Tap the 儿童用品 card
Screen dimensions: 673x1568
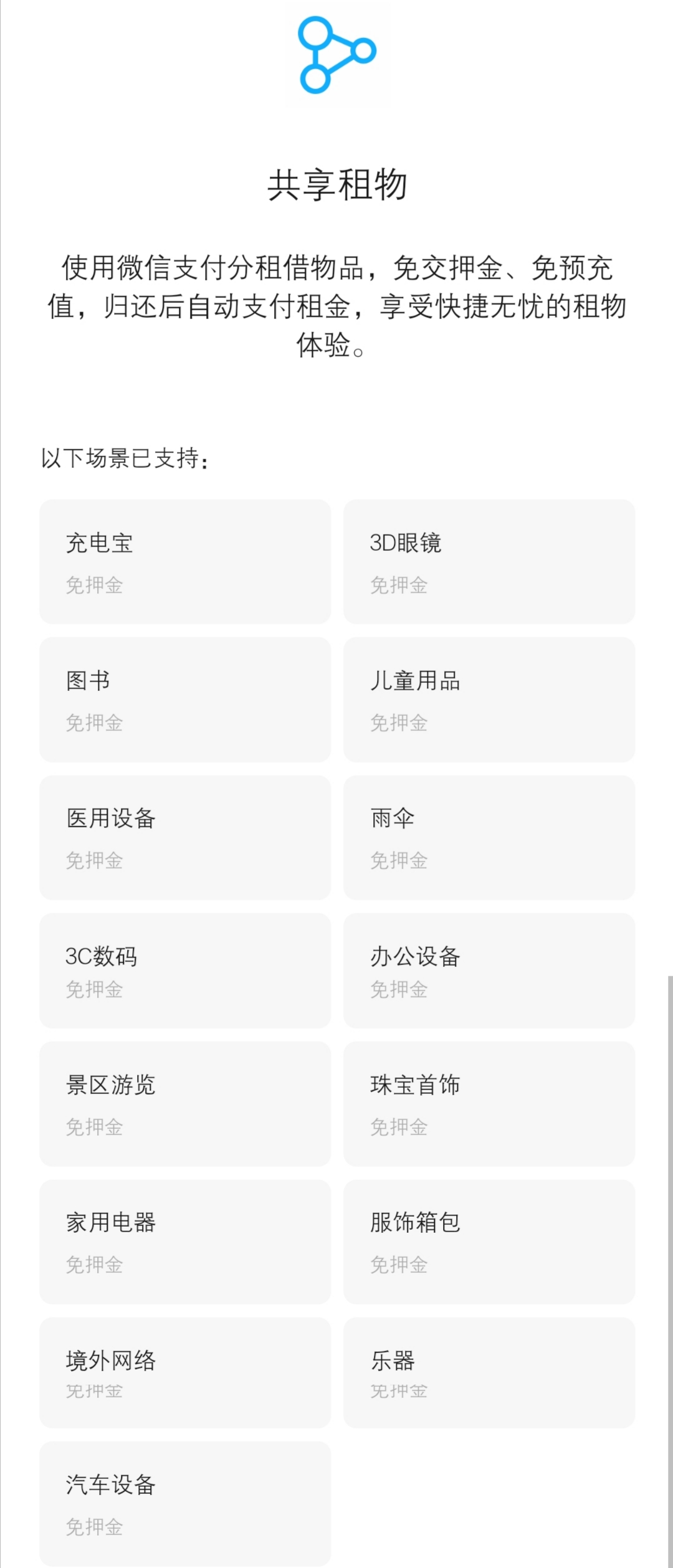[489, 699]
